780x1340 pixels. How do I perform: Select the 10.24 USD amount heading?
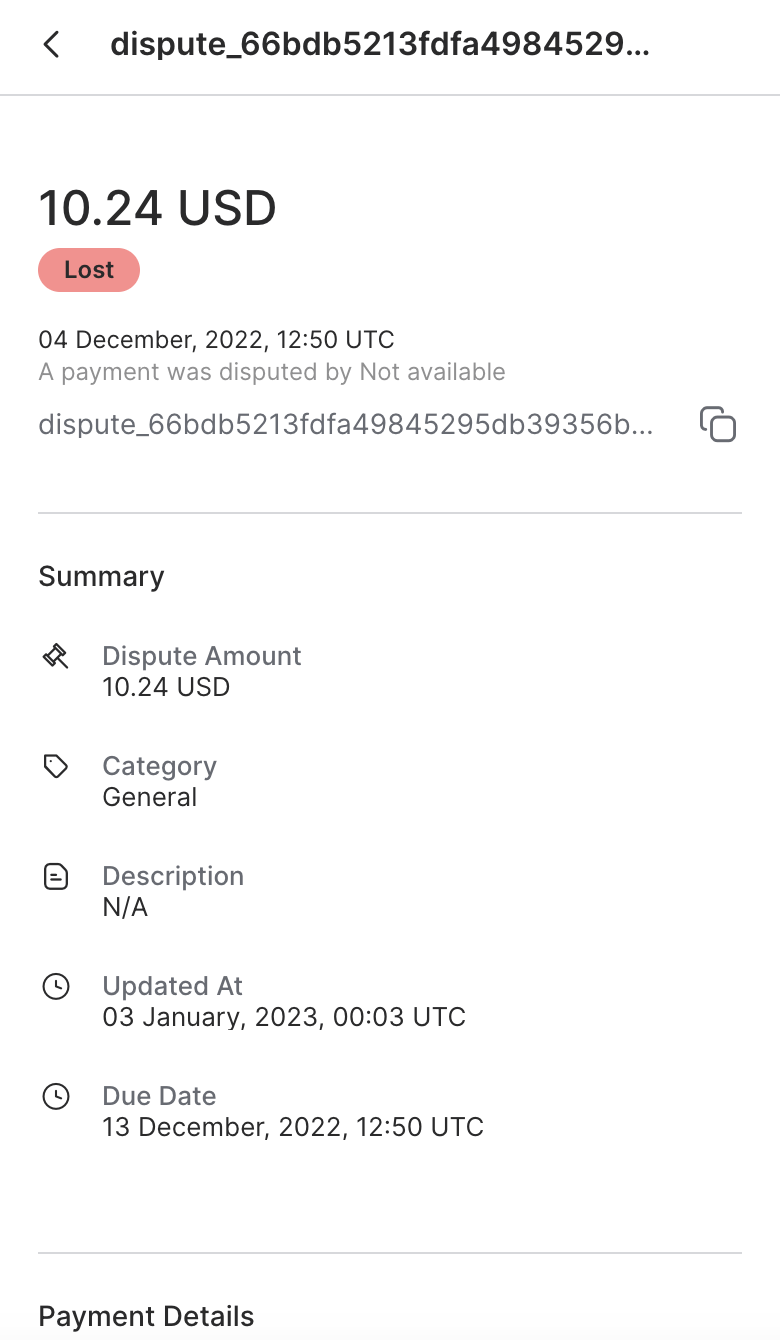pos(157,208)
